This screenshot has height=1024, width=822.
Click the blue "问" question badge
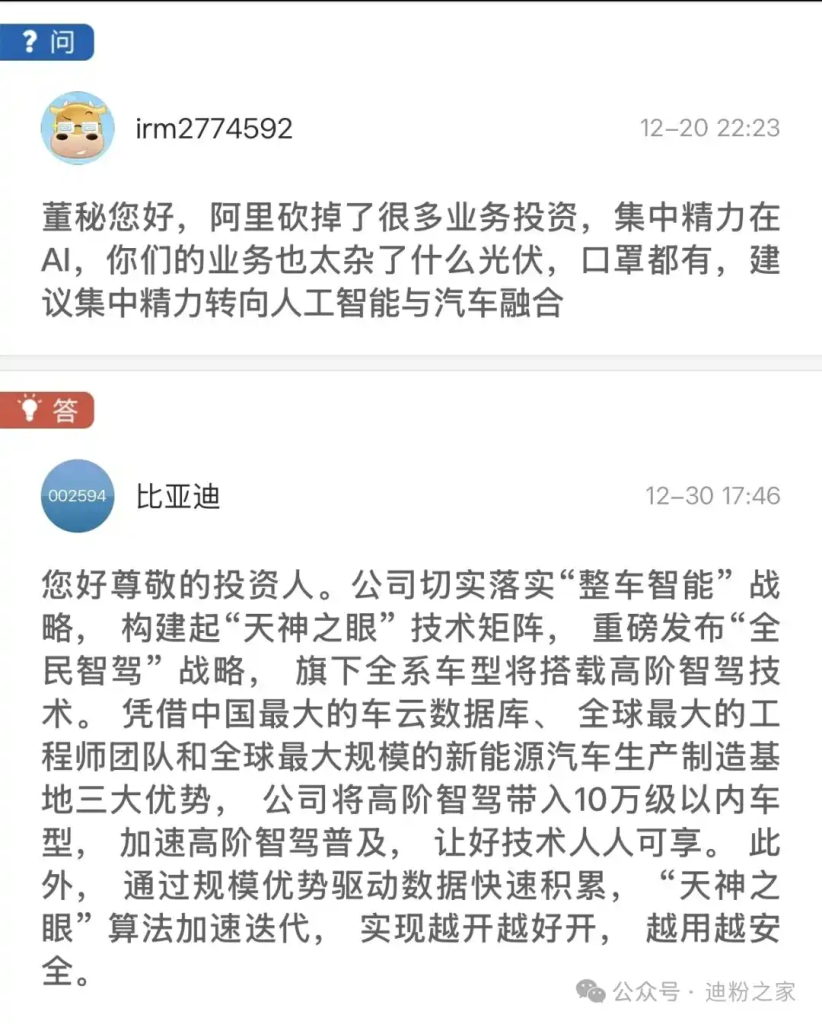click(45, 42)
